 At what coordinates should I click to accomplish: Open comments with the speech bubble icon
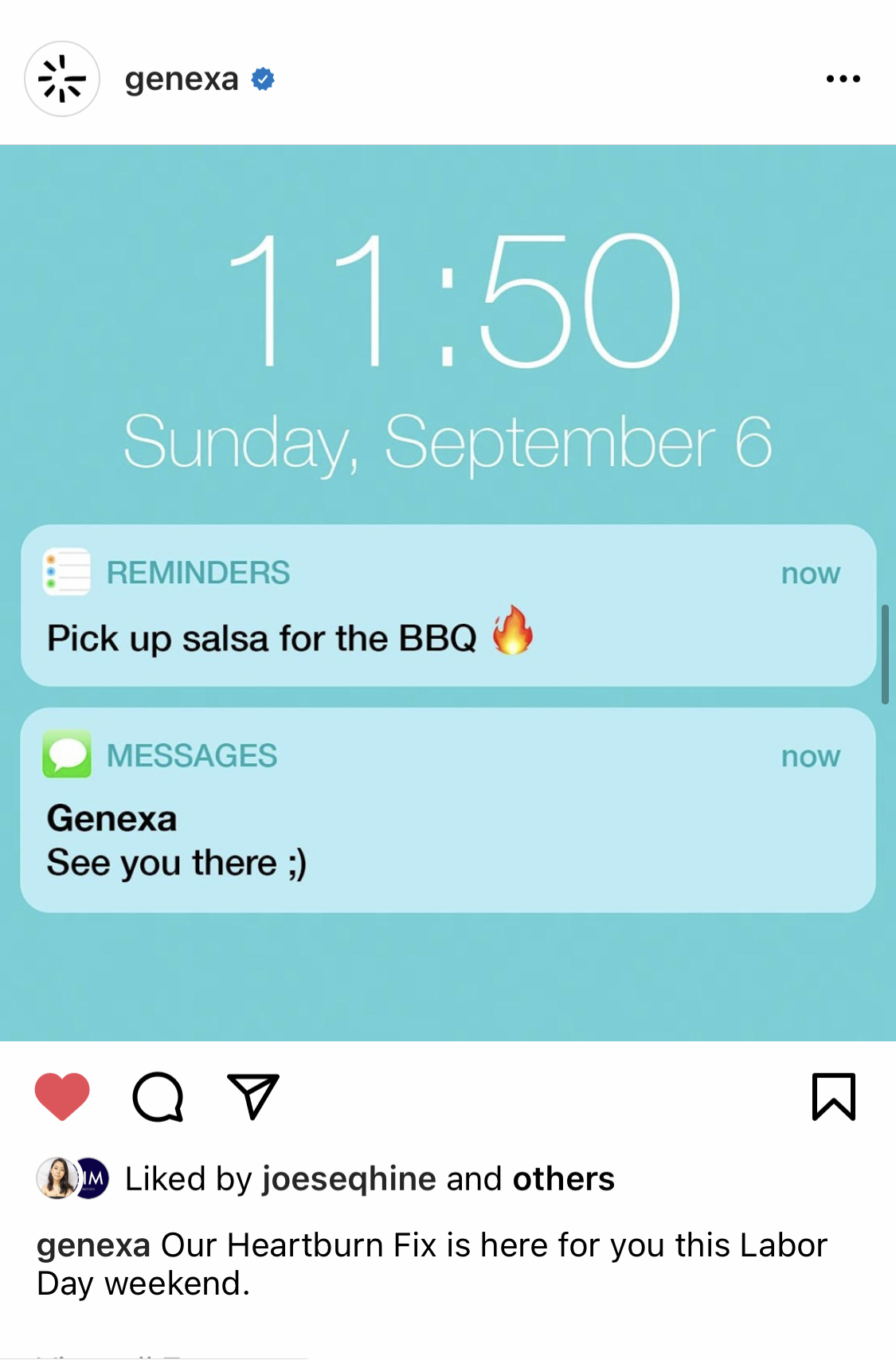[x=158, y=1096]
